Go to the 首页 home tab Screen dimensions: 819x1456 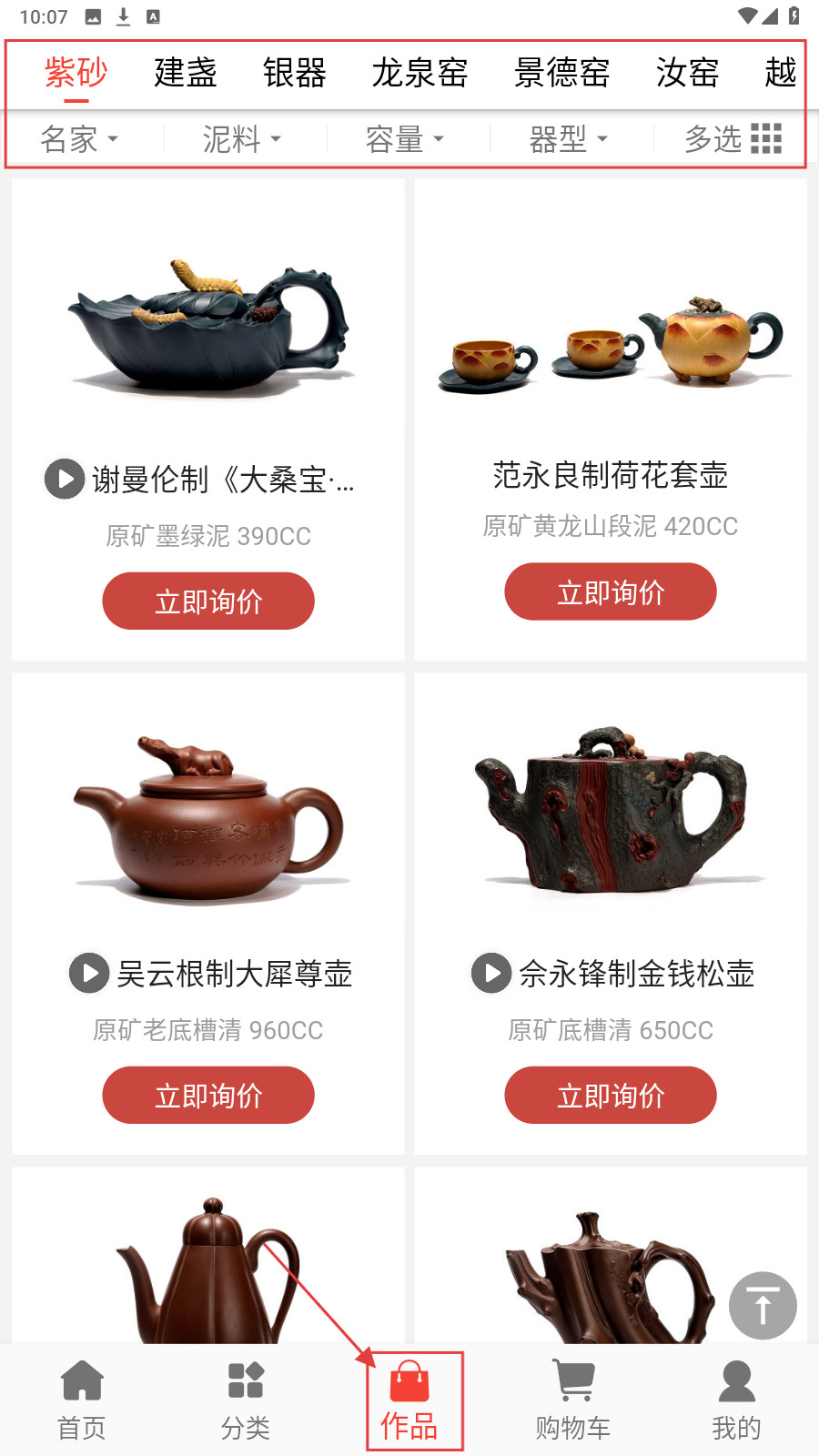tap(82, 1401)
